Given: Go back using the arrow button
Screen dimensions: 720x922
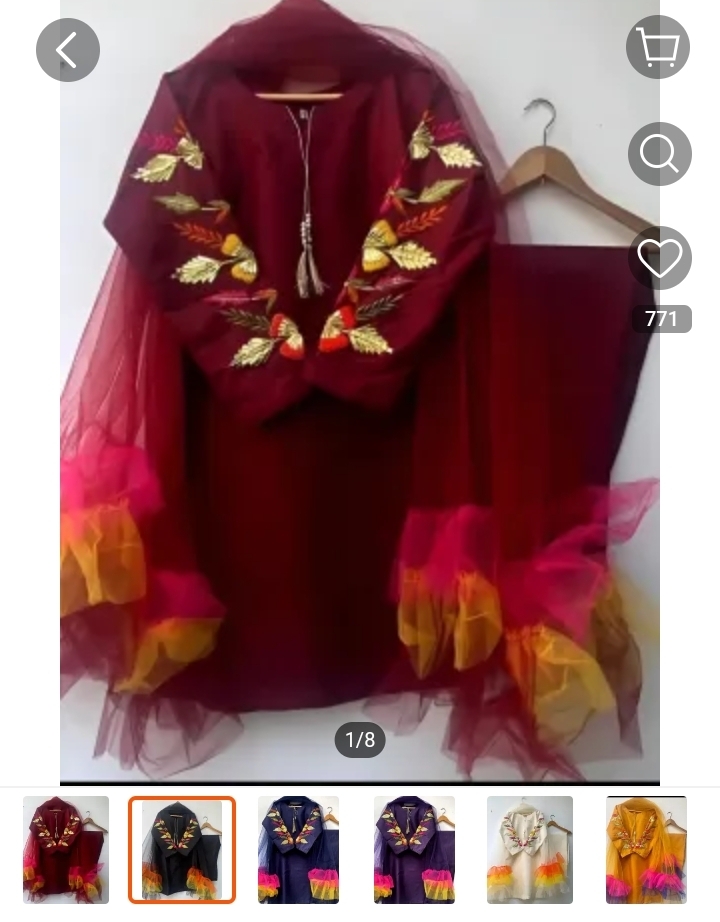Looking at the screenshot, I should 68,49.
